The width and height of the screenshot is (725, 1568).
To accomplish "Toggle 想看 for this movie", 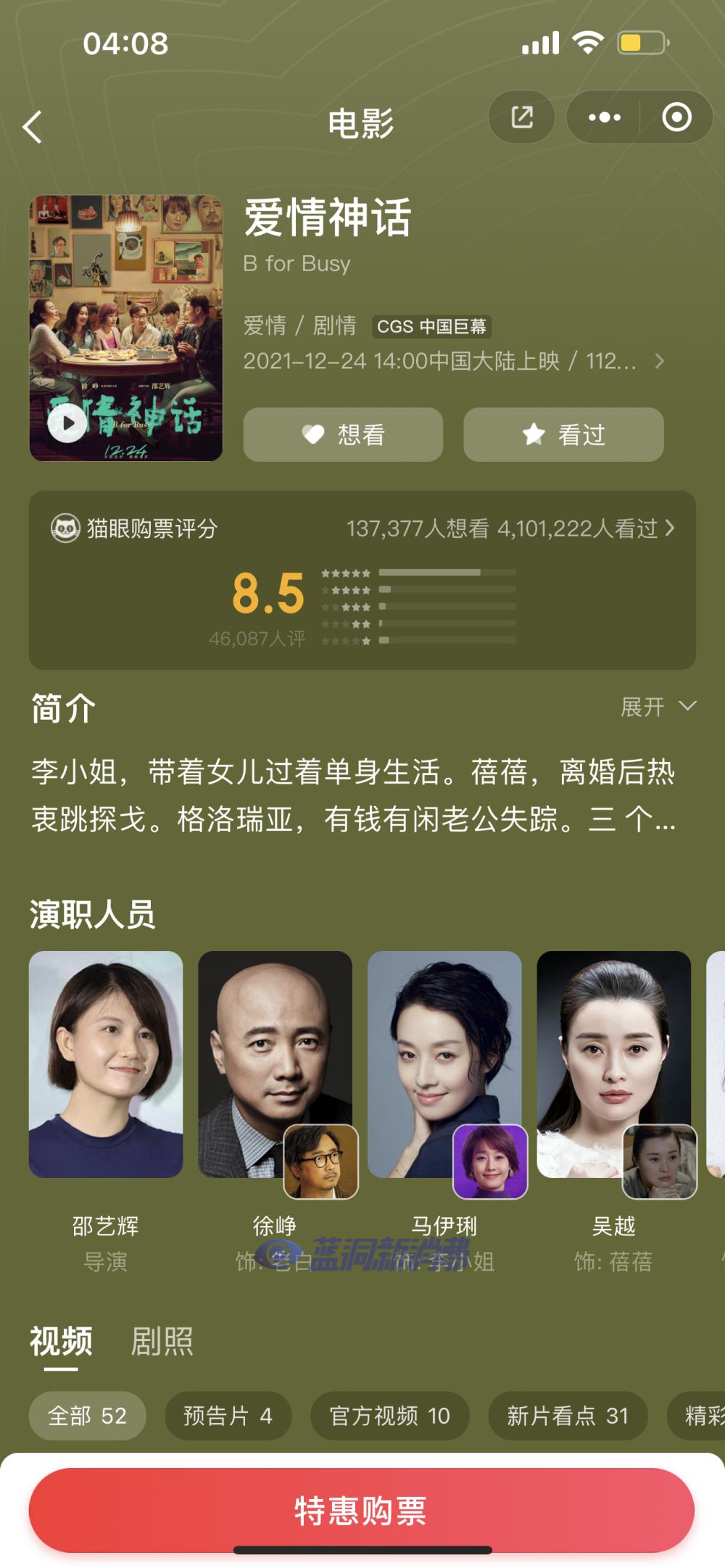I will coord(342,434).
